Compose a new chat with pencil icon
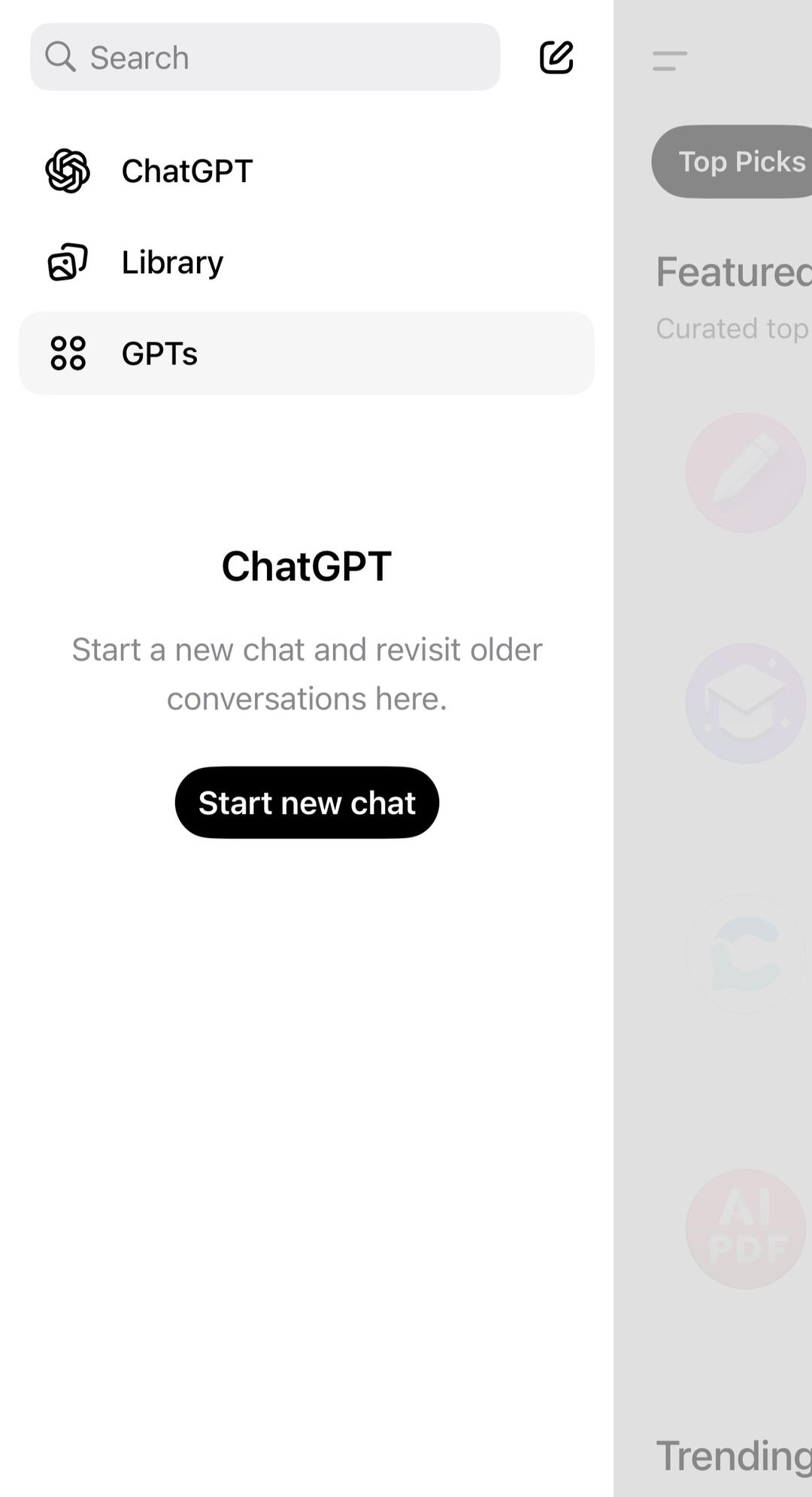The width and height of the screenshot is (812, 1497). [556, 57]
